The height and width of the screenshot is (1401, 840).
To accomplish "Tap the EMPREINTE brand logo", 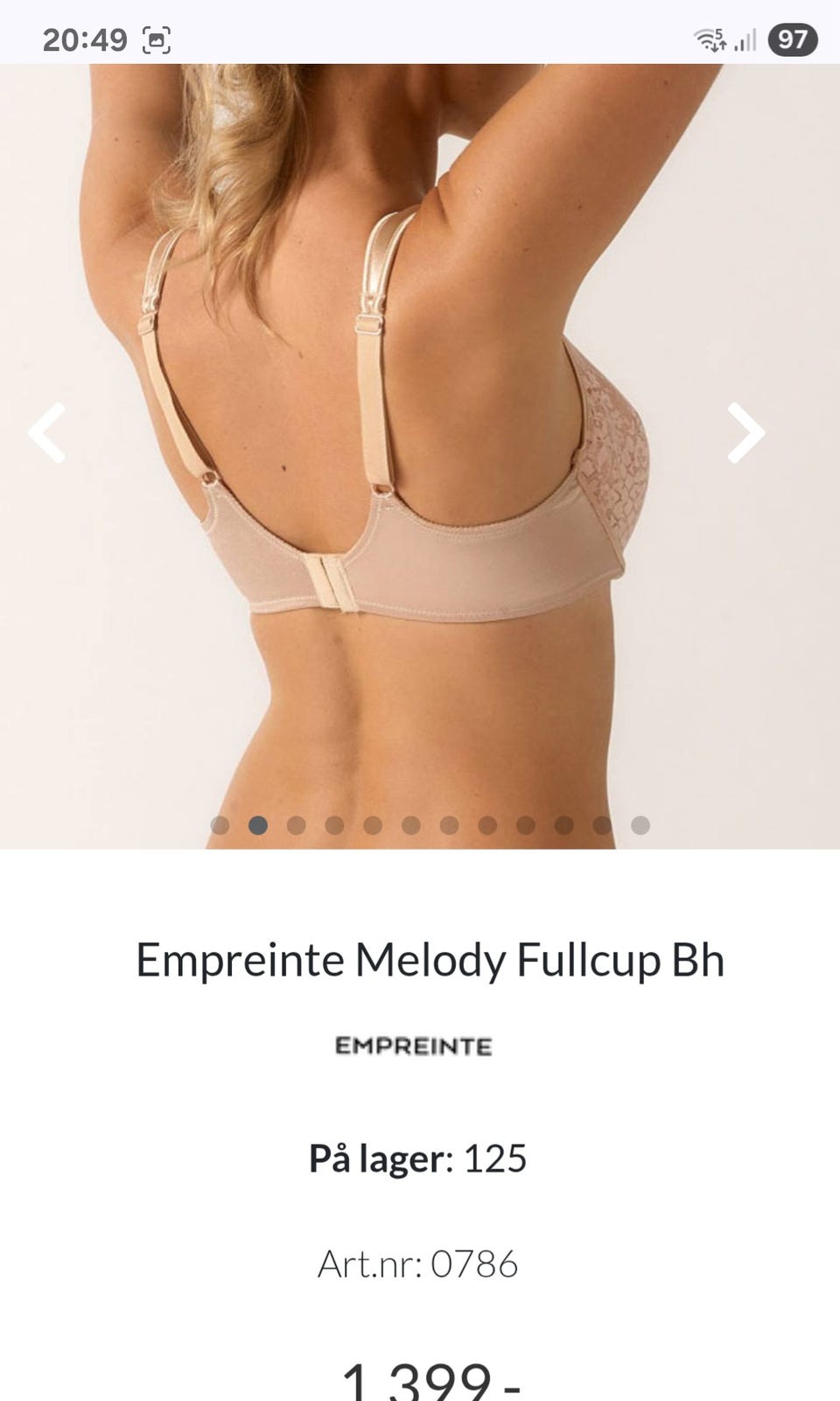I will pos(413,1046).
